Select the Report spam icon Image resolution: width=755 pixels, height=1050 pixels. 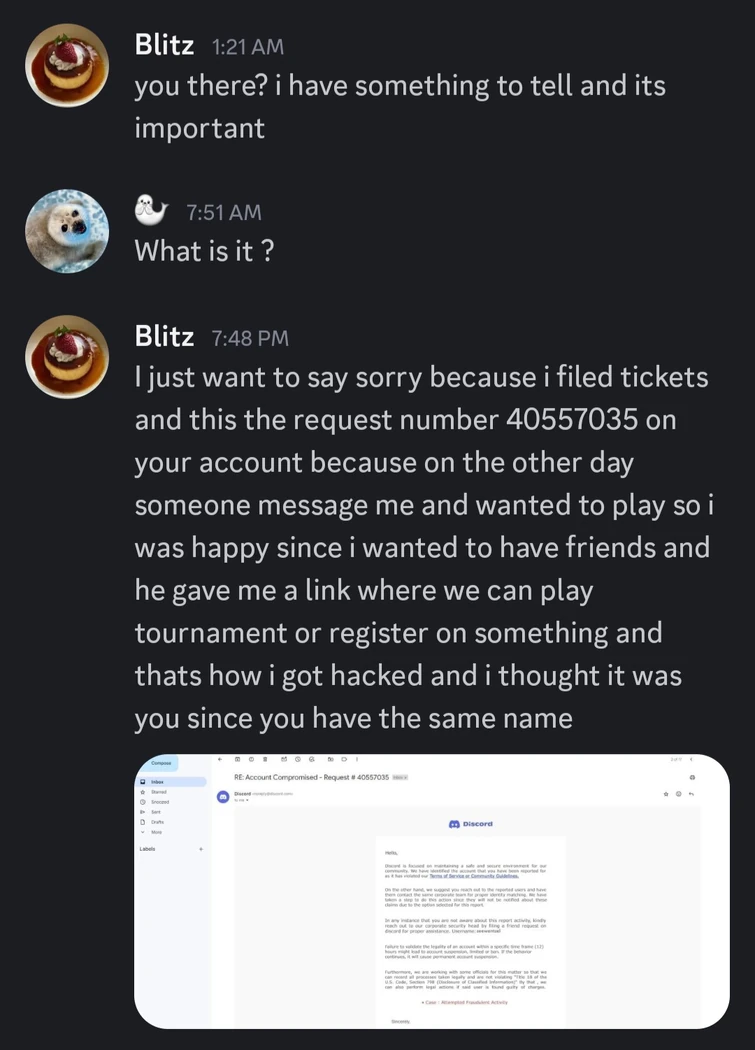tap(252, 760)
